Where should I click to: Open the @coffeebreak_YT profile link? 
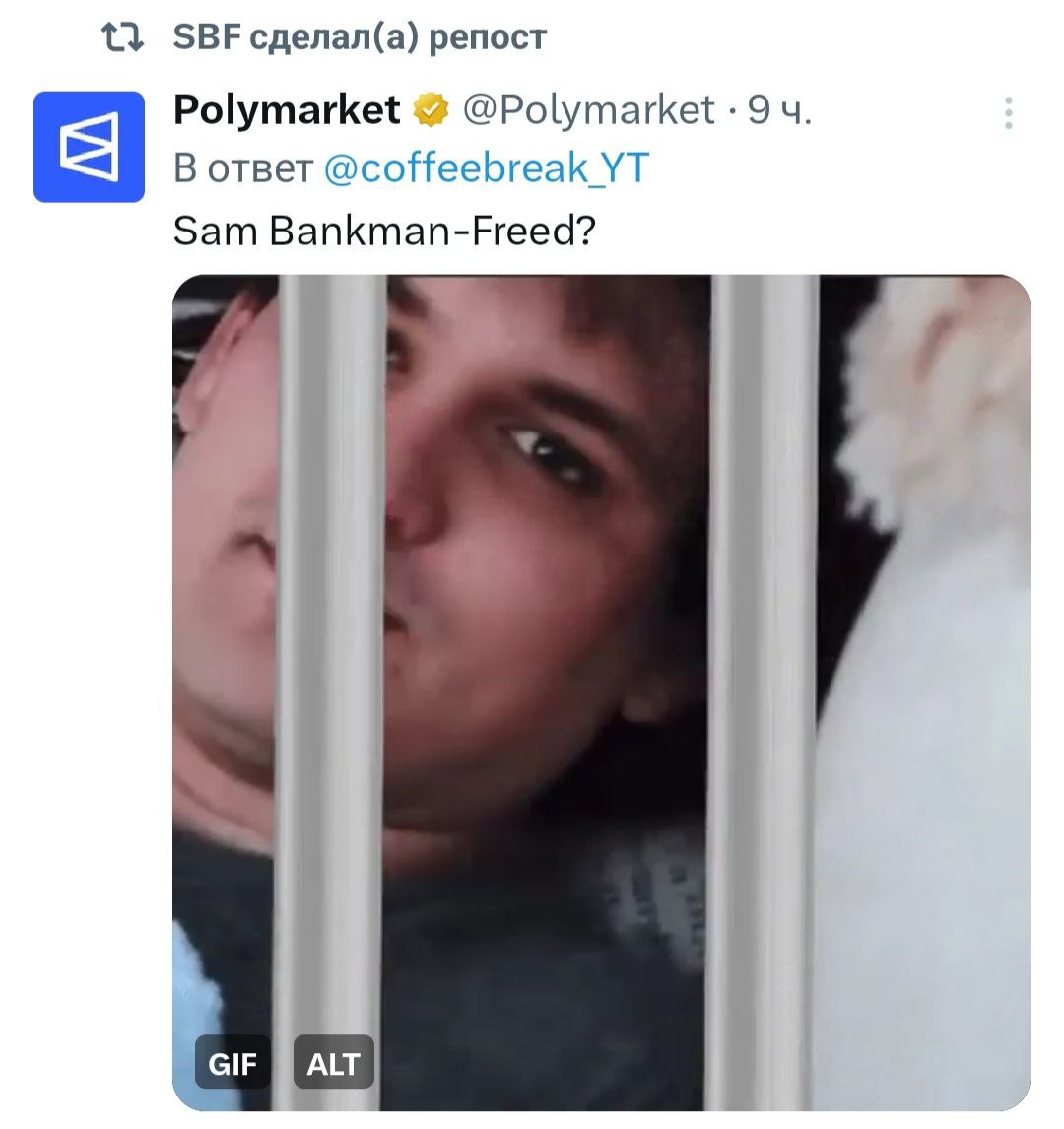pyautogui.click(x=487, y=168)
